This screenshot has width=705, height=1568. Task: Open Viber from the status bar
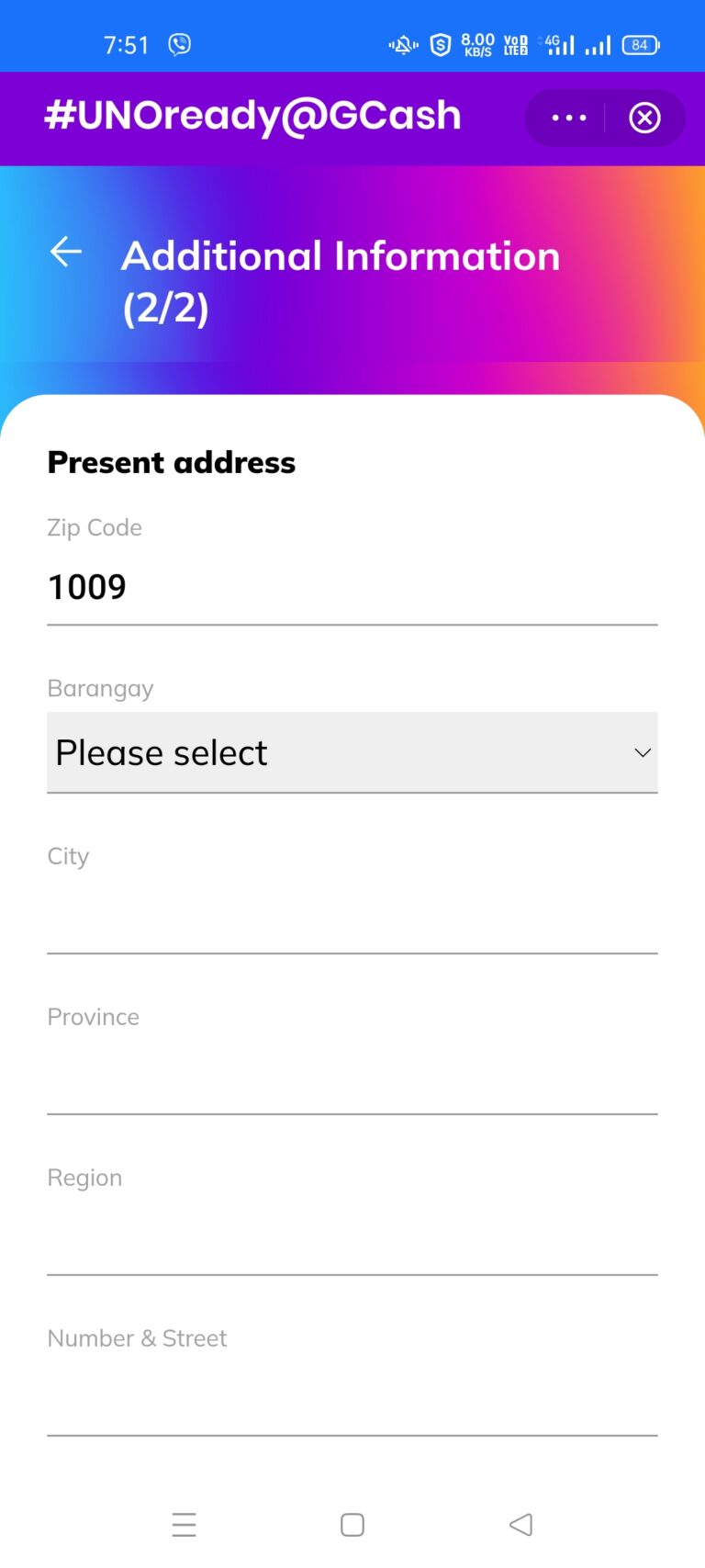click(180, 44)
